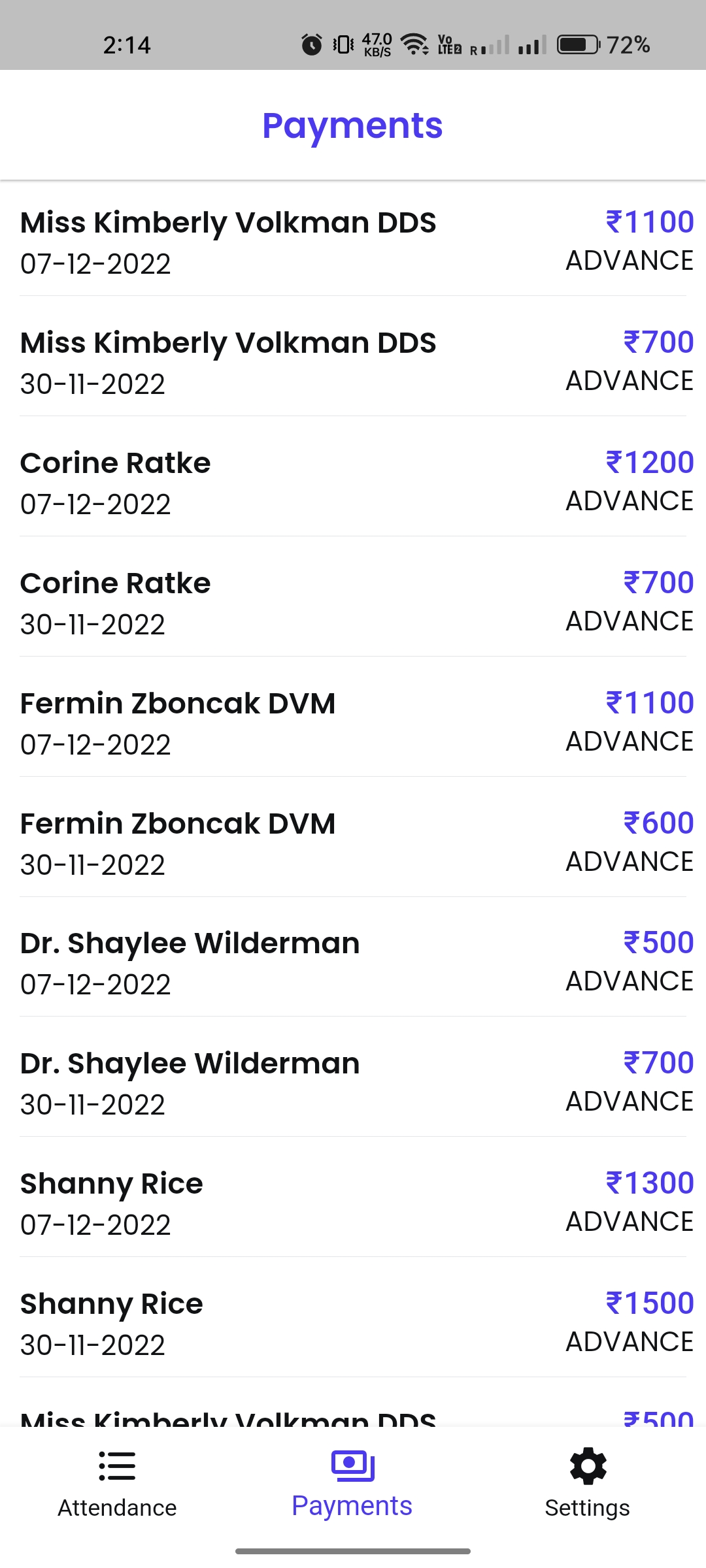This screenshot has height=1568, width=706.
Task: View Shanny Rice ₹1500 payment from 30-11-2022
Action: pos(353,1322)
